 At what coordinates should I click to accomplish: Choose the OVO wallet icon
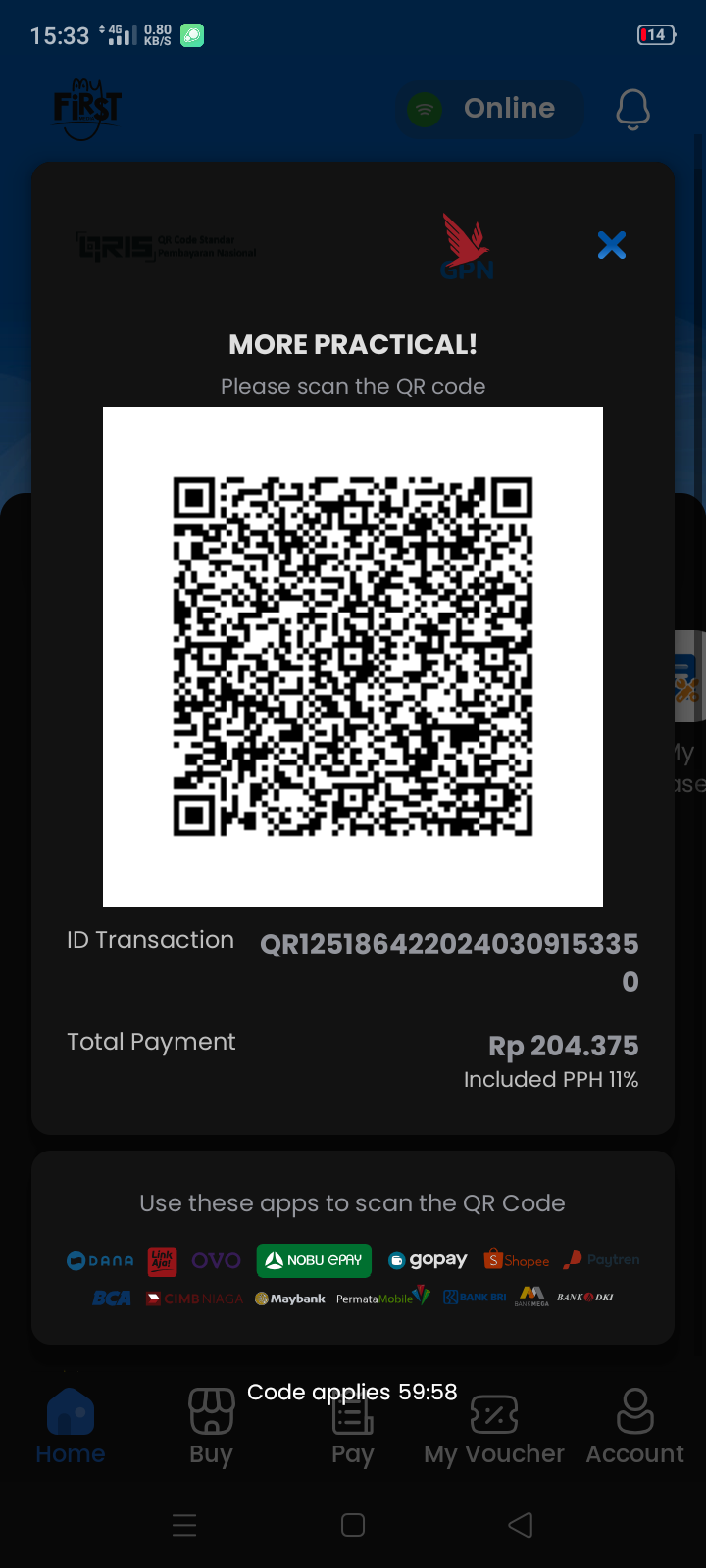coord(216,1260)
